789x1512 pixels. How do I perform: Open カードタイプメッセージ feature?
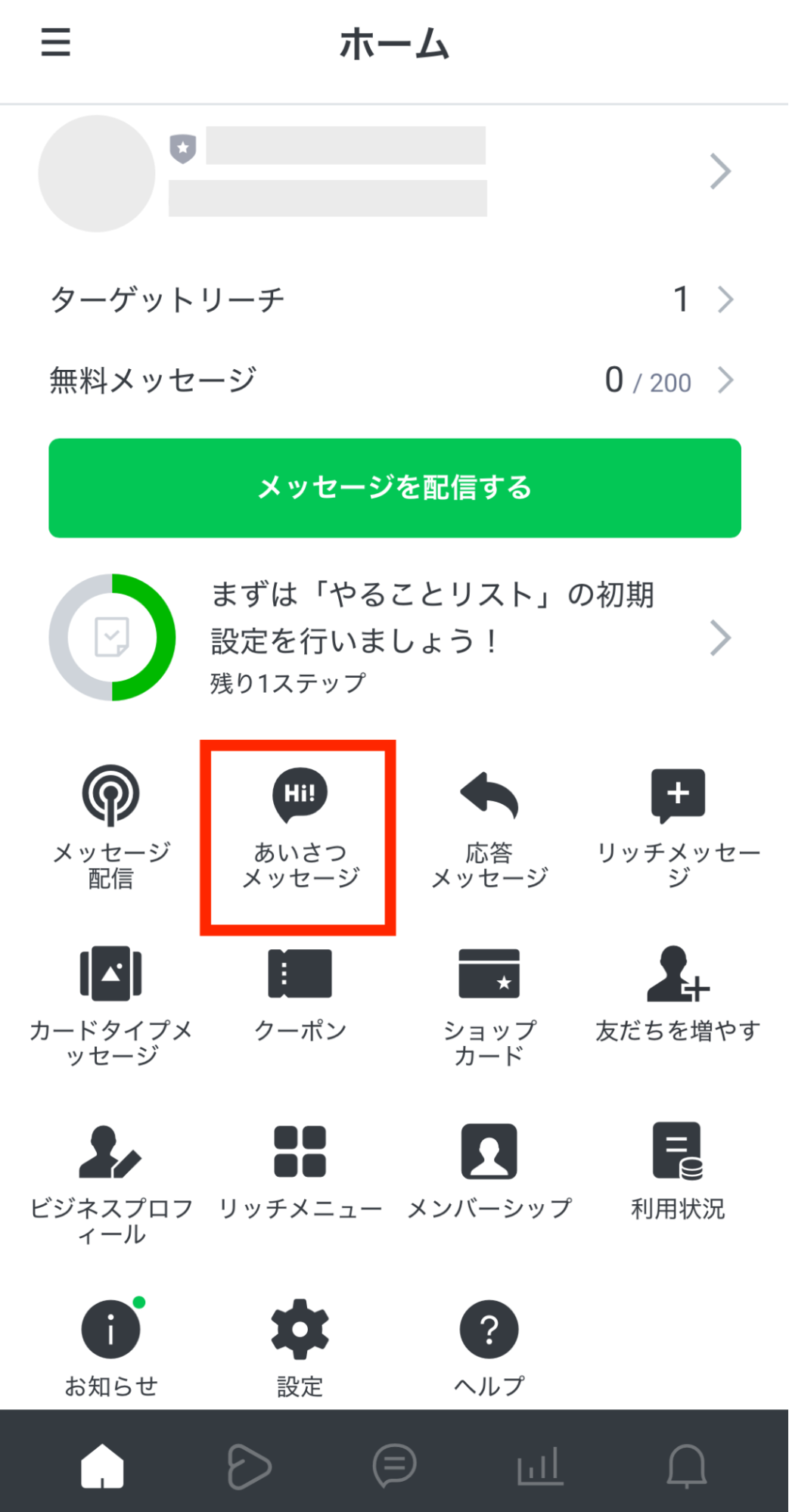tap(110, 1006)
